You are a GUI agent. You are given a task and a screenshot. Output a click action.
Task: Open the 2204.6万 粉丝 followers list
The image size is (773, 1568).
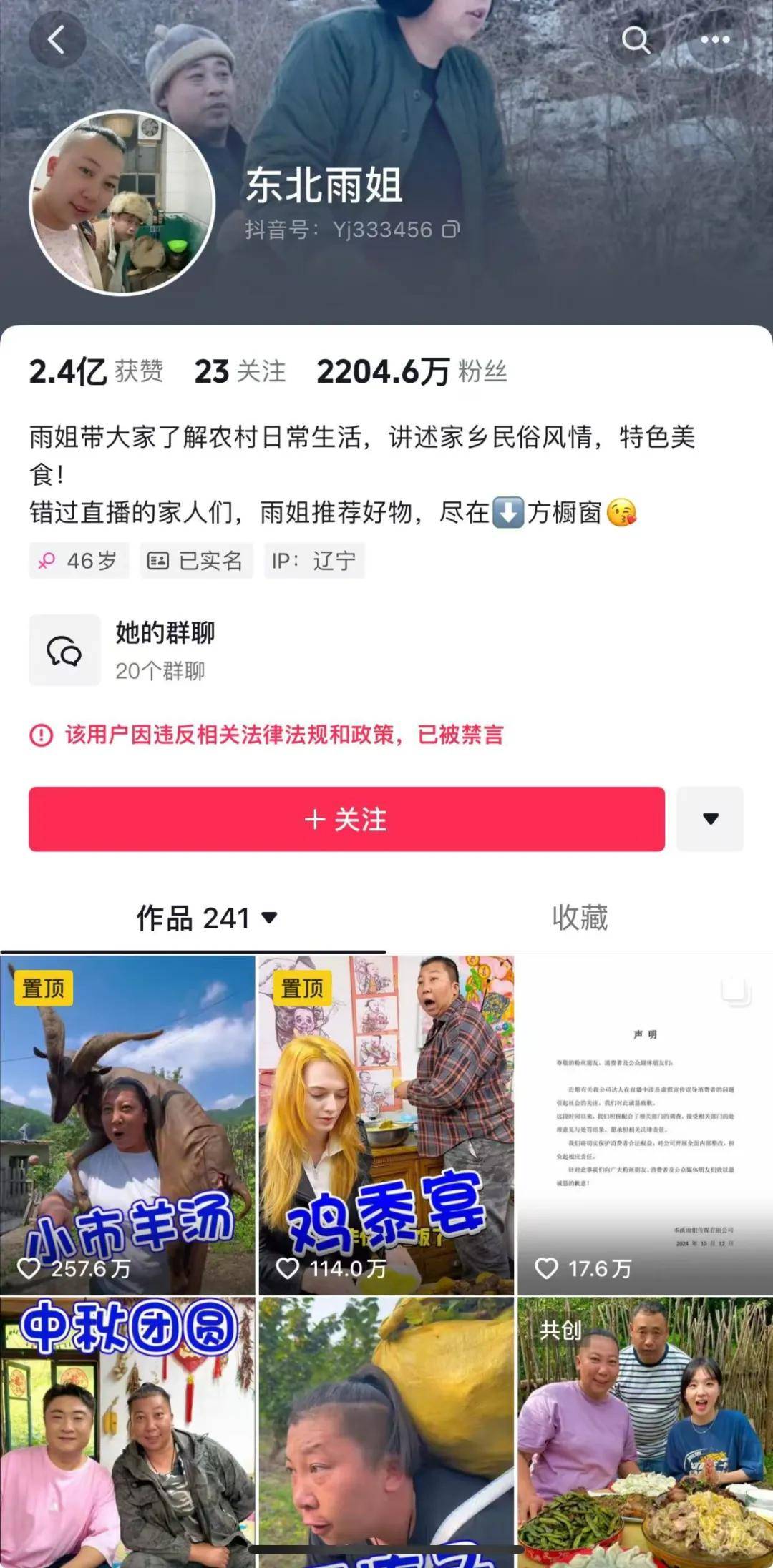412,371
